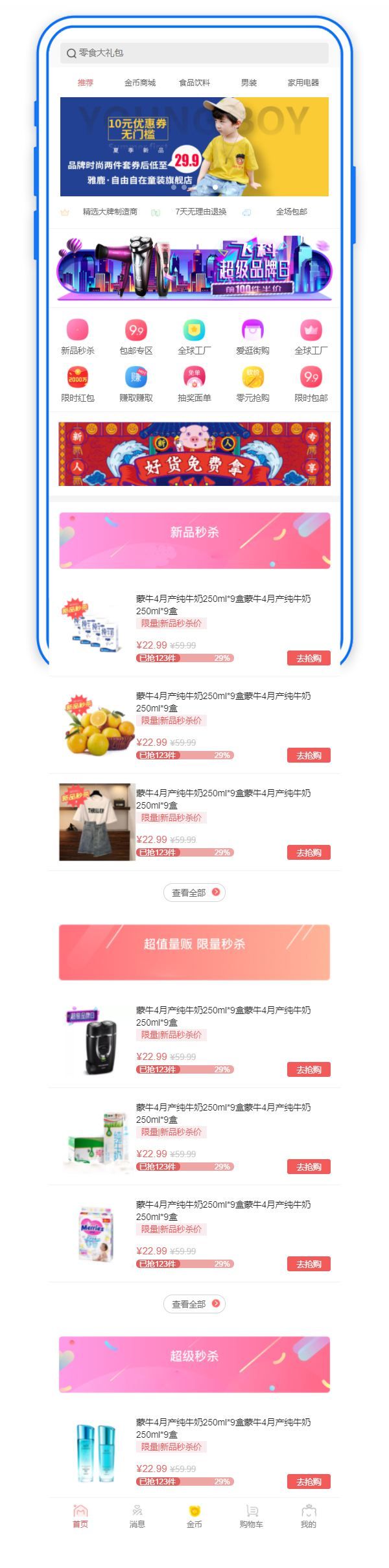Viewport: 389px width, 1568px height.
Task: Open the 10元优惠券 kids' clothing banner
Action: coord(194,146)
